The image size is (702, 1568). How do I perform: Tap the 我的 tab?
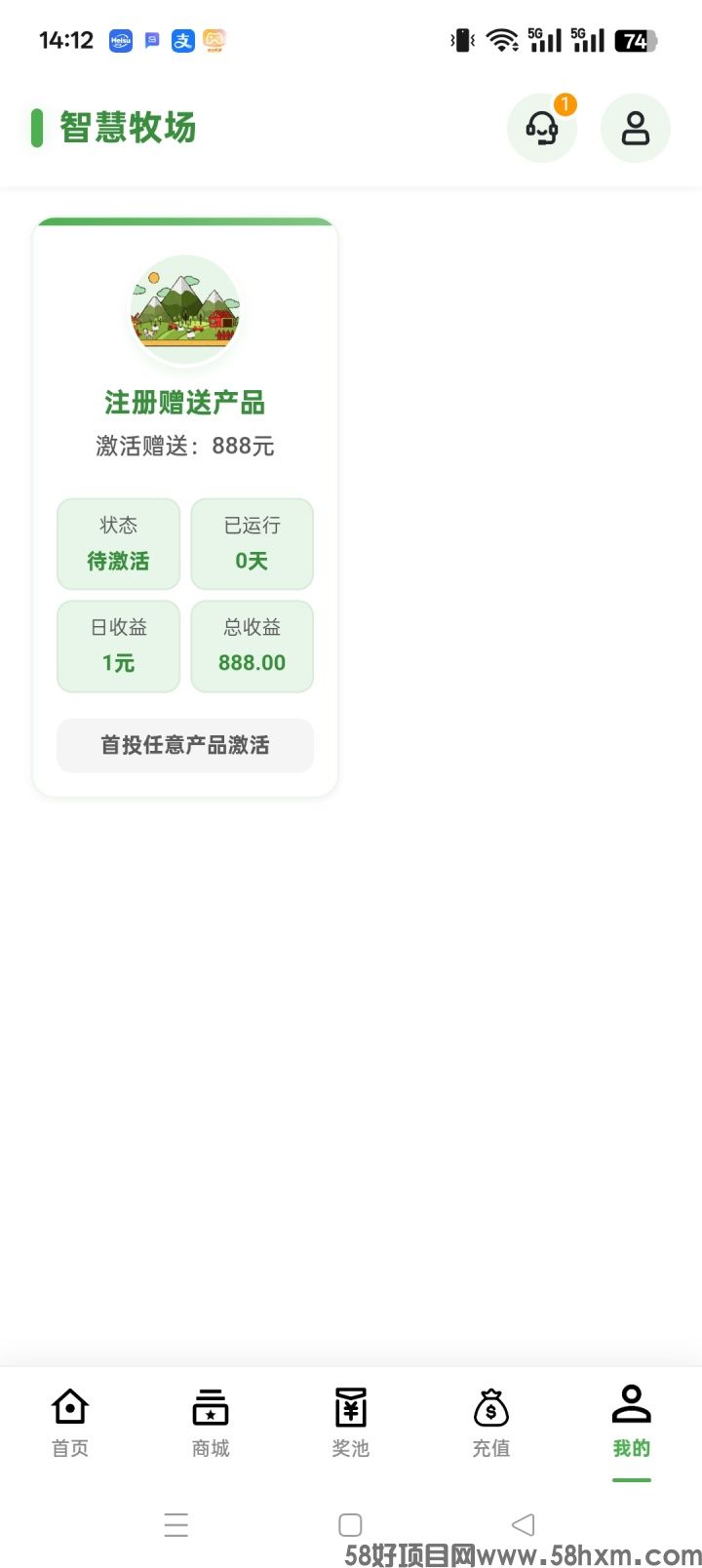[x=632, y=1423]
